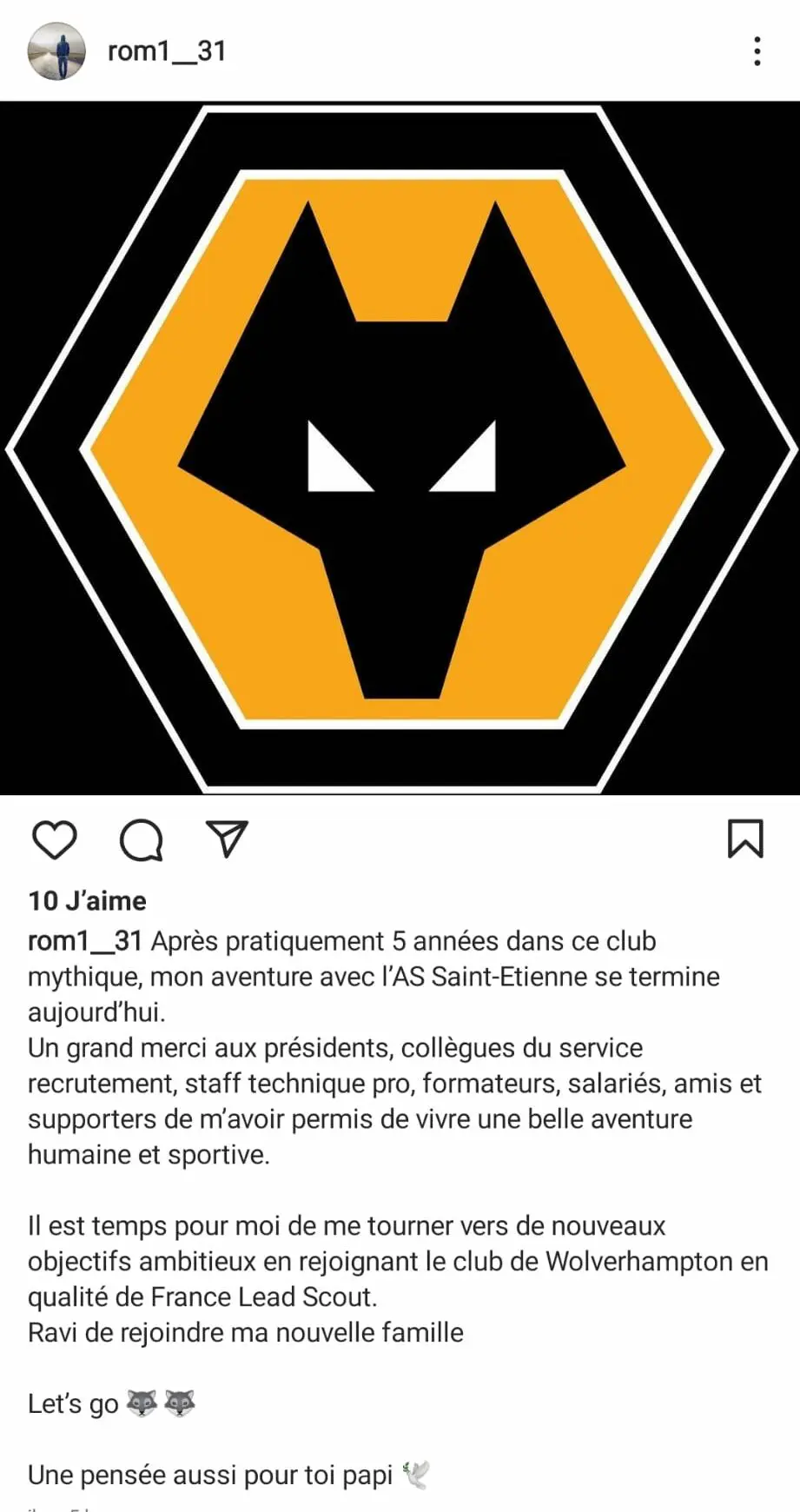The image size is (800, 1512).
Task: Tap the rom1__31 username in the caption
Action: [x=84, y=941]
